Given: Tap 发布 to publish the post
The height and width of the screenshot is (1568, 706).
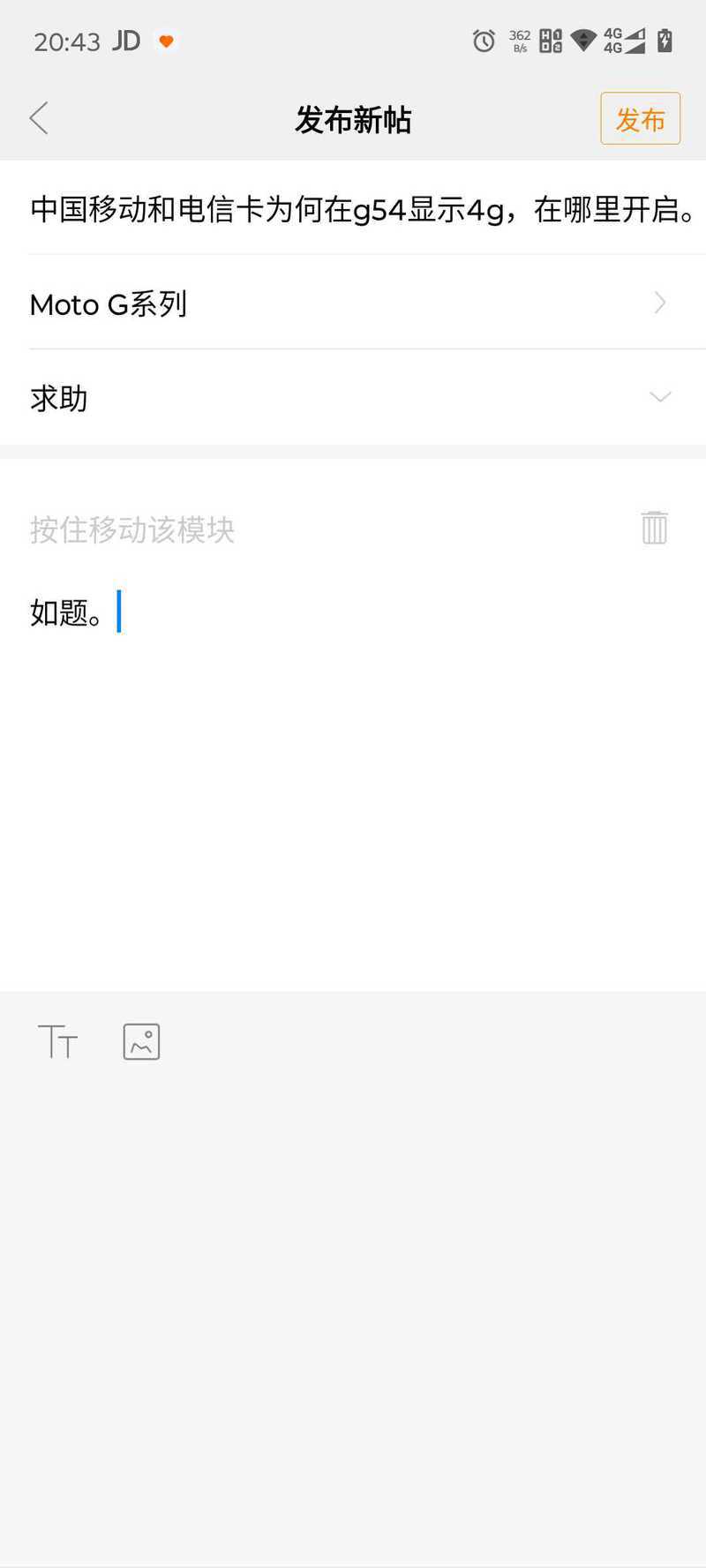Looking at the screenshot, I should [x=640, y=118].
